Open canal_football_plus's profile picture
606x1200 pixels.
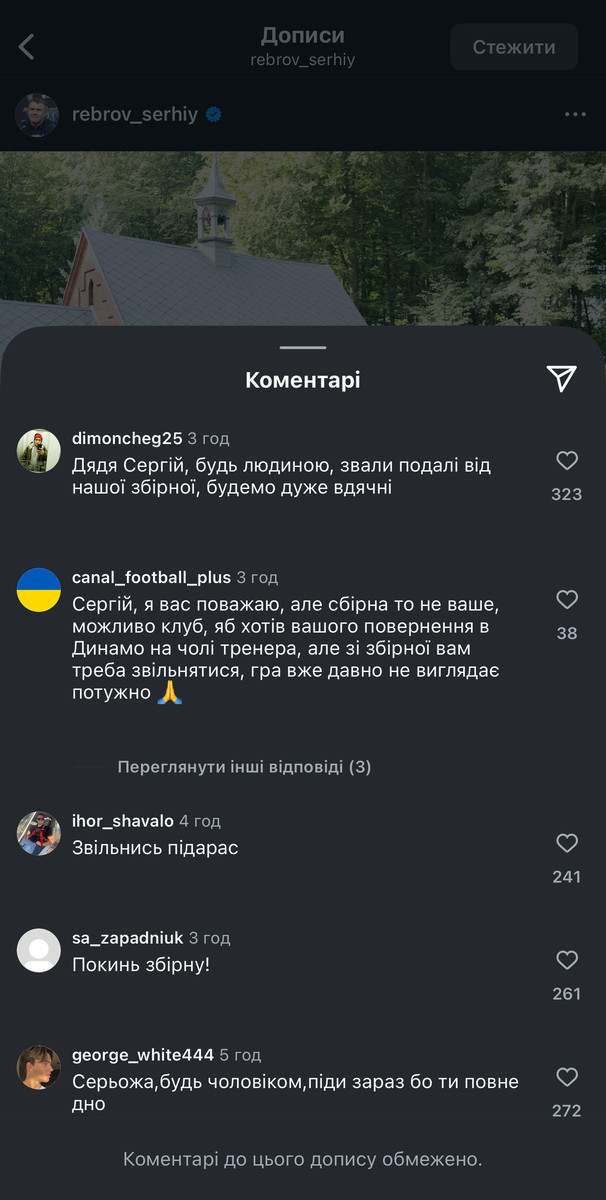[x=39, y=590]
